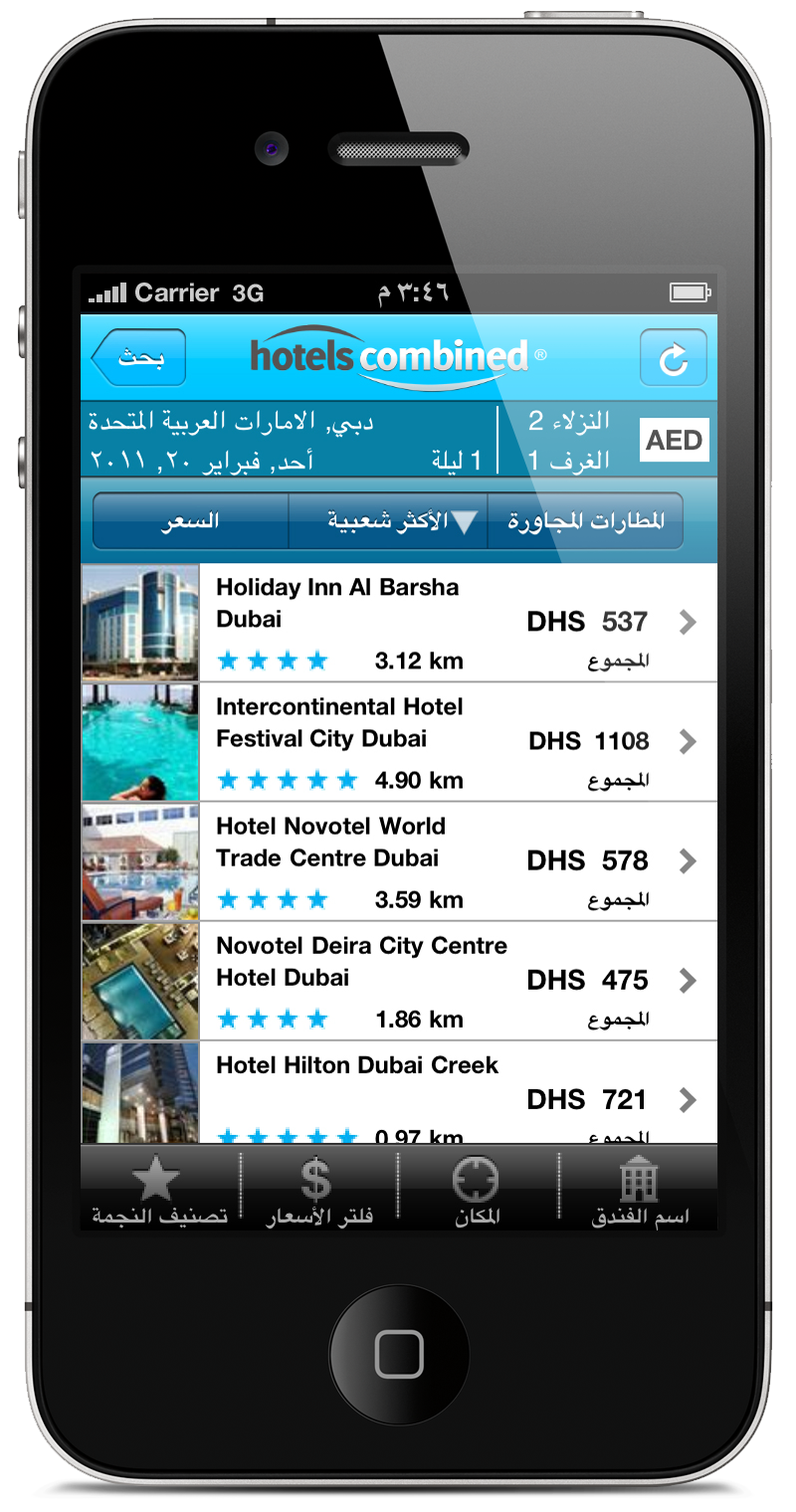Viewport: 796px width, 1512px height.
Task: Open Novotel Deira City Centre Hotel Dubai
Action: [399, 981]
